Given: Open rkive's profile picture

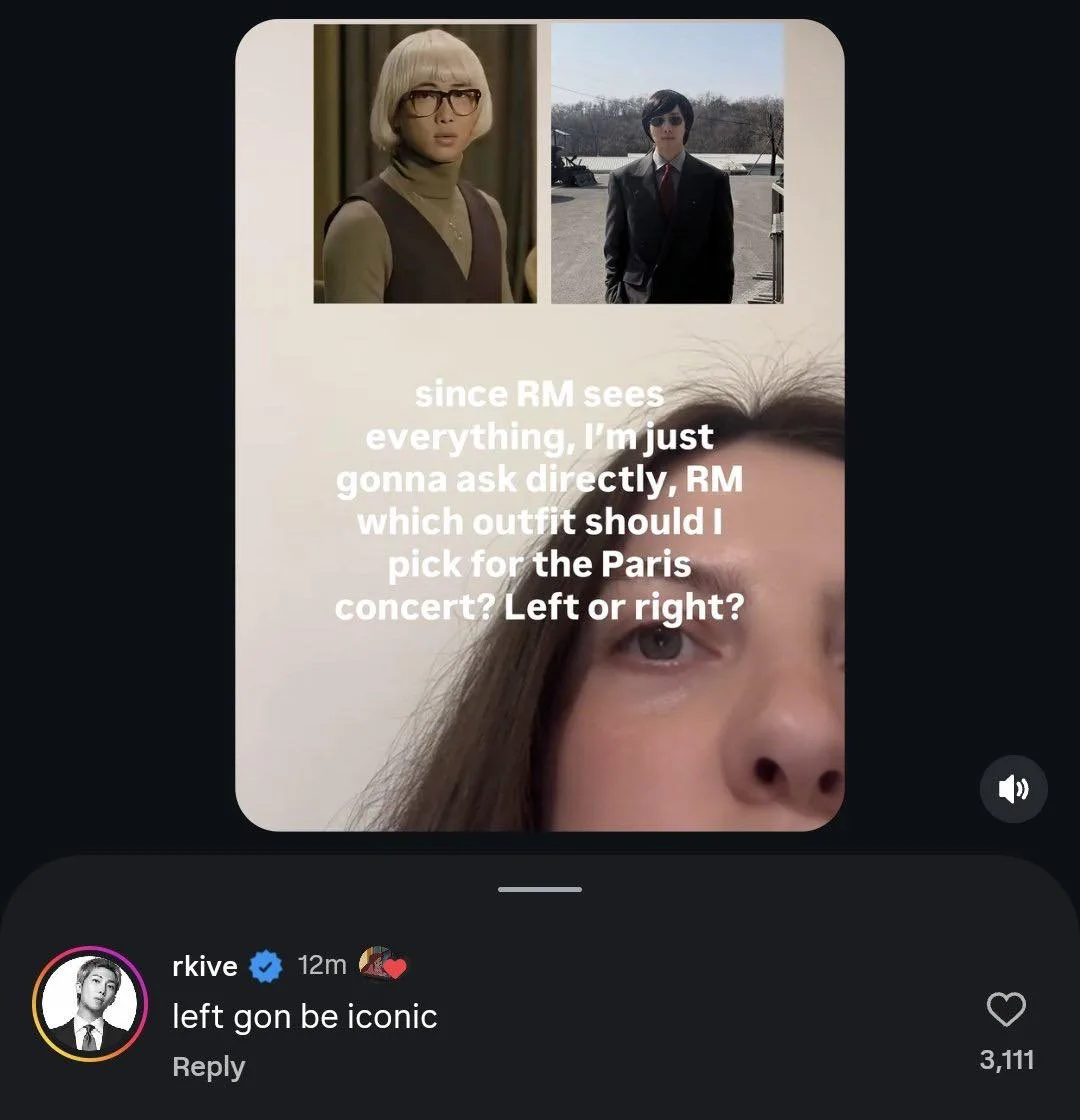Looking at the screenshot, I should pos(90,1003).
